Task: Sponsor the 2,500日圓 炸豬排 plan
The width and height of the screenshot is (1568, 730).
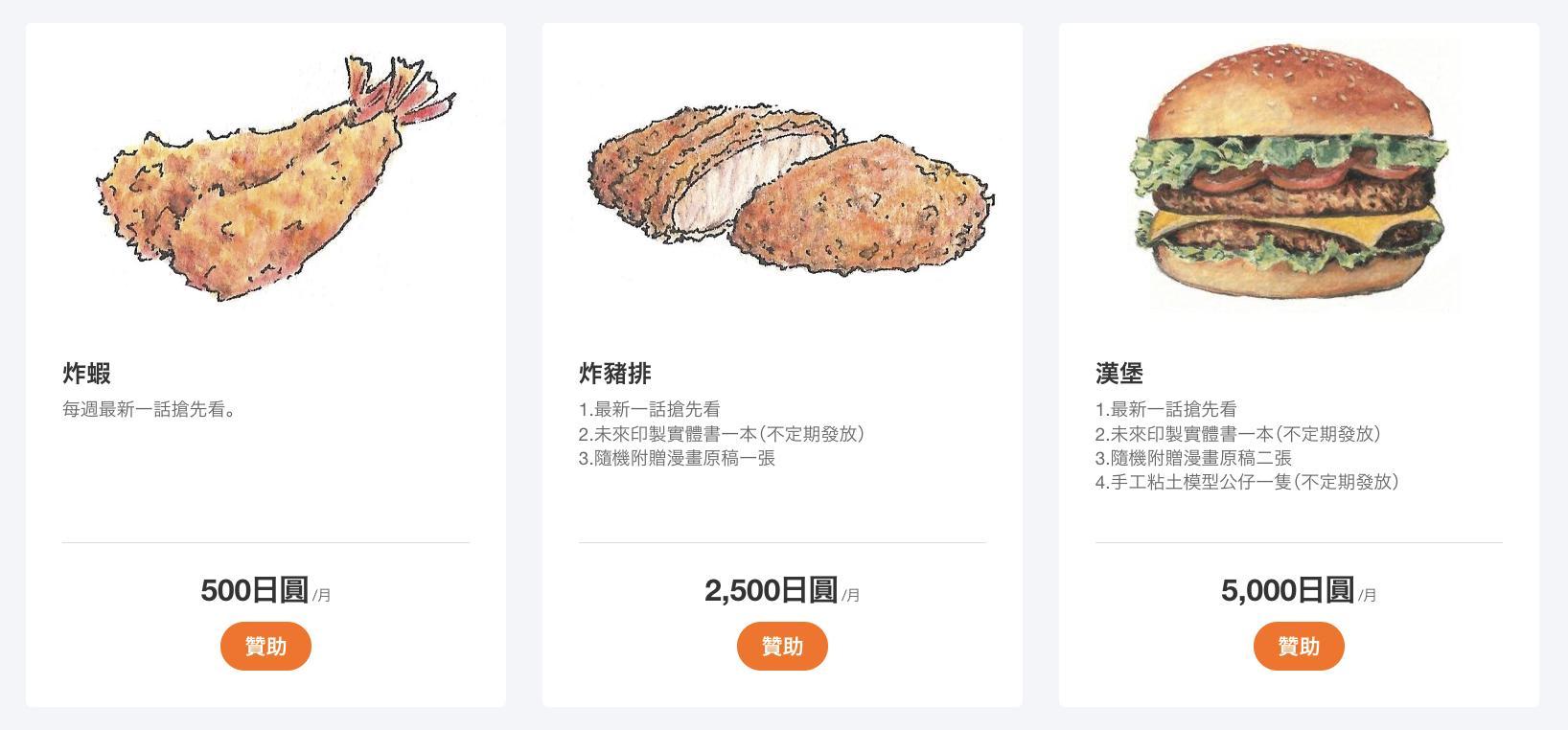Action: point(782,646)
